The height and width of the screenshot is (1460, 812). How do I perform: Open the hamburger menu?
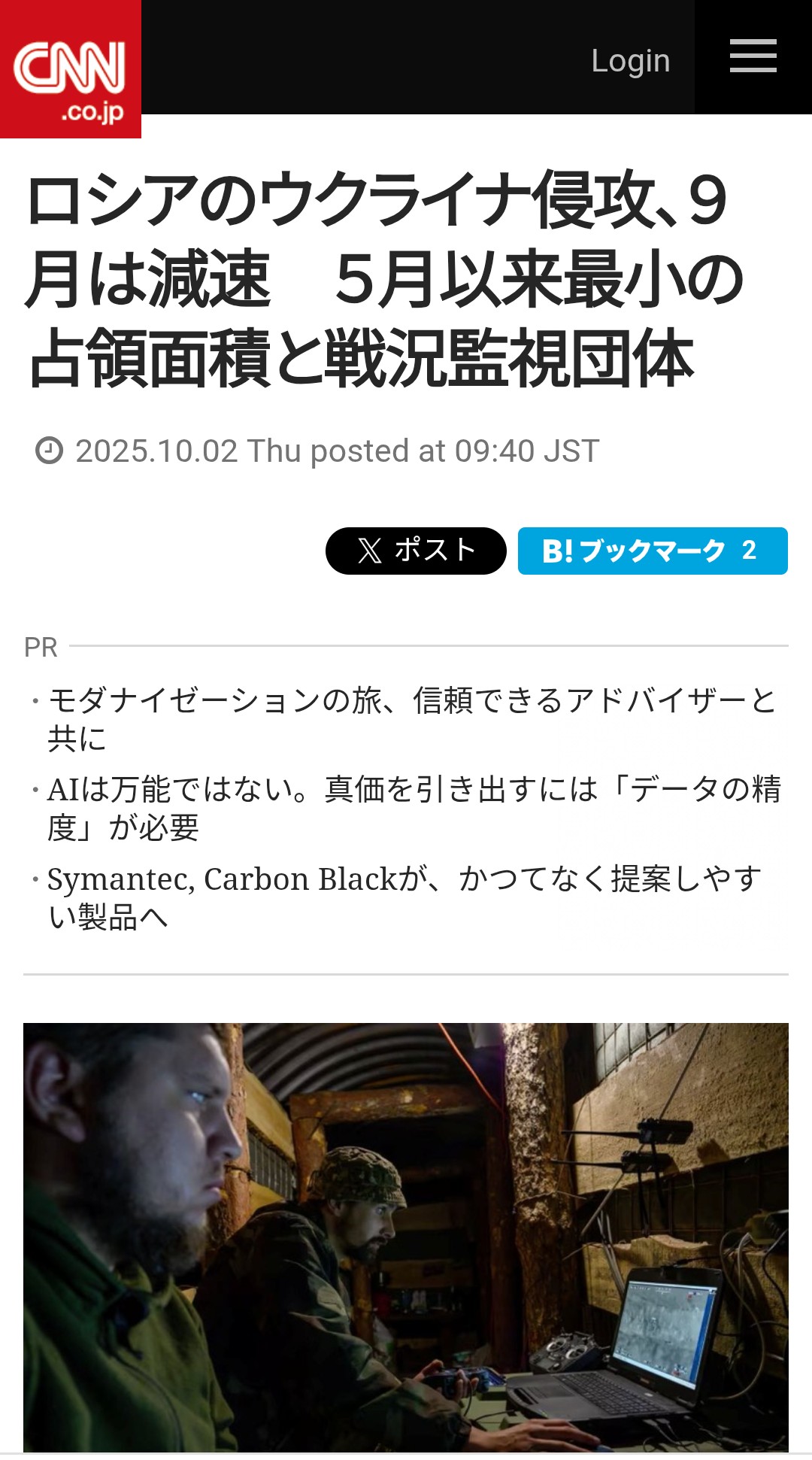tap(753, 56)
